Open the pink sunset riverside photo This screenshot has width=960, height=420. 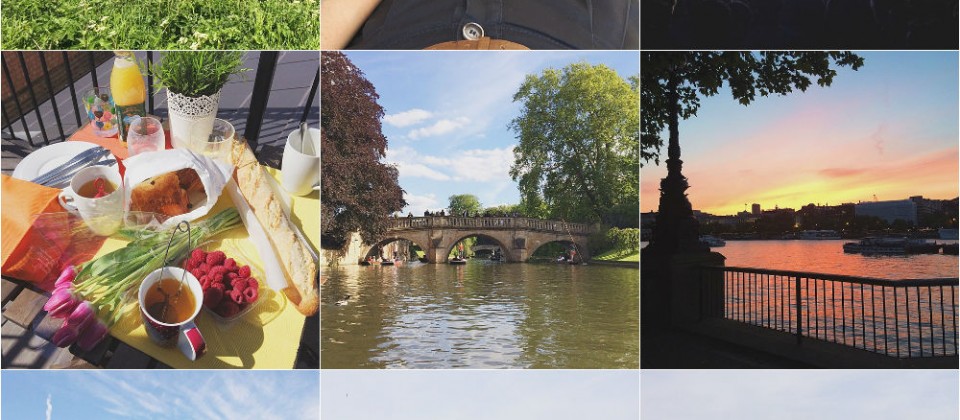point(800,210)
